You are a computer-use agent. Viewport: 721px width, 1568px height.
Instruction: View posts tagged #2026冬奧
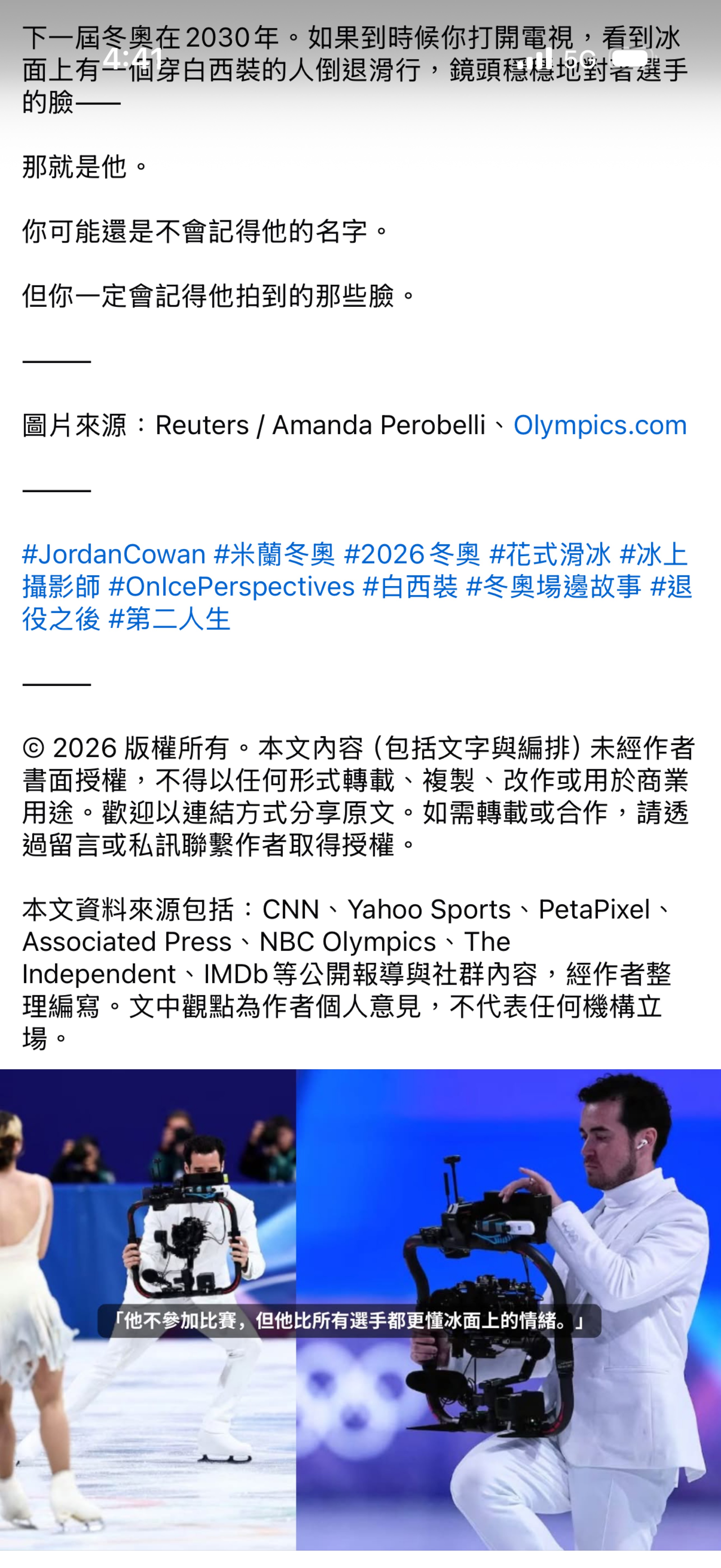click(x=412, y=555)
